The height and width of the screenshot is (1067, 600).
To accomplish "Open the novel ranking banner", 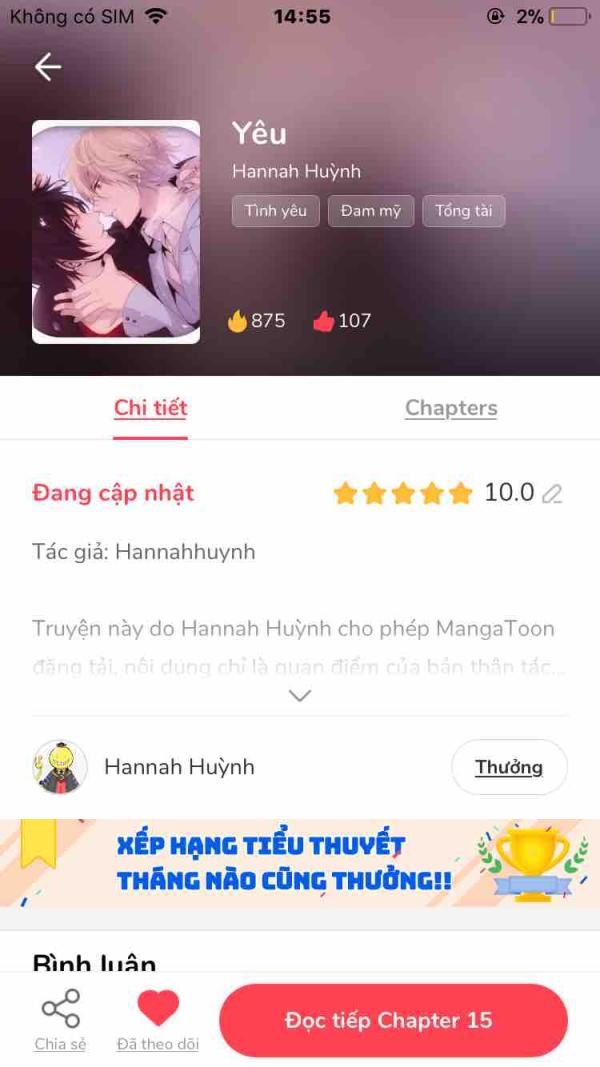I will point(300,862).
